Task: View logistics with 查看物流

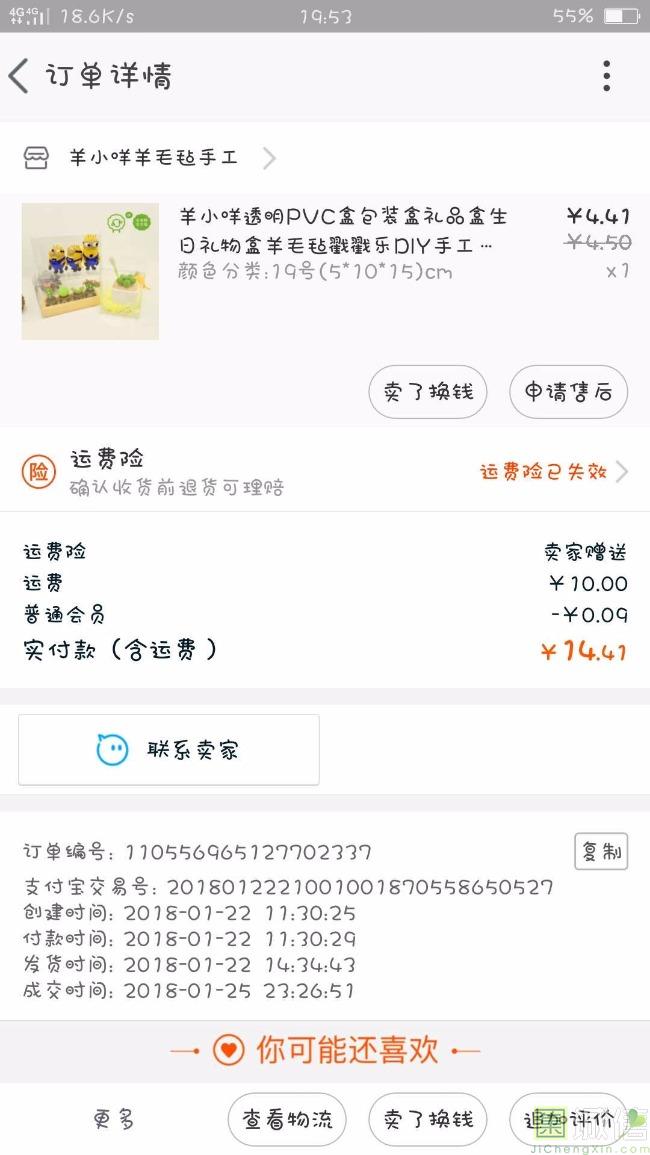Action: click(x=287, y=1119)
